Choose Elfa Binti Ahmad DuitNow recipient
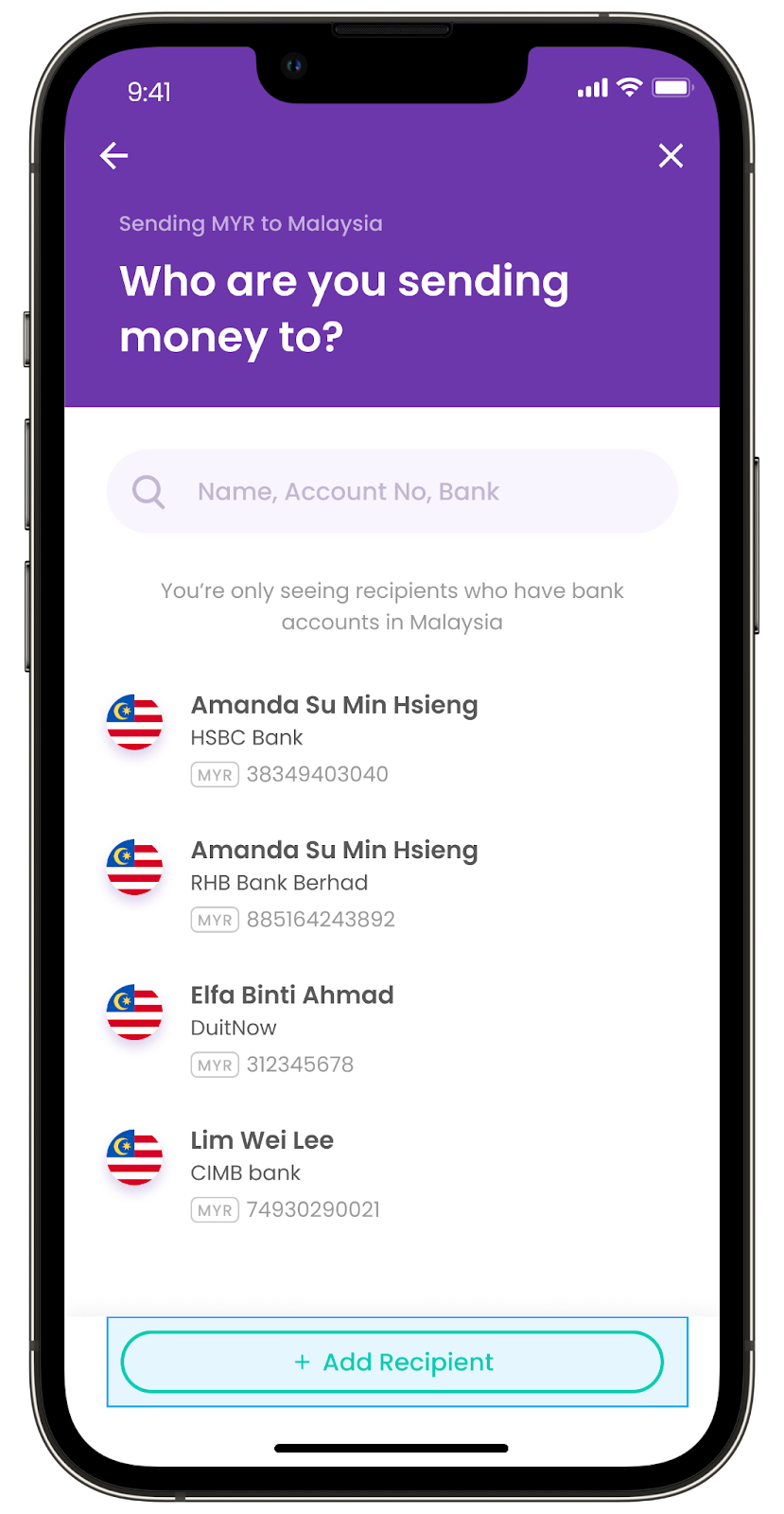The image size is (784, 1514). click(292, 1029)
